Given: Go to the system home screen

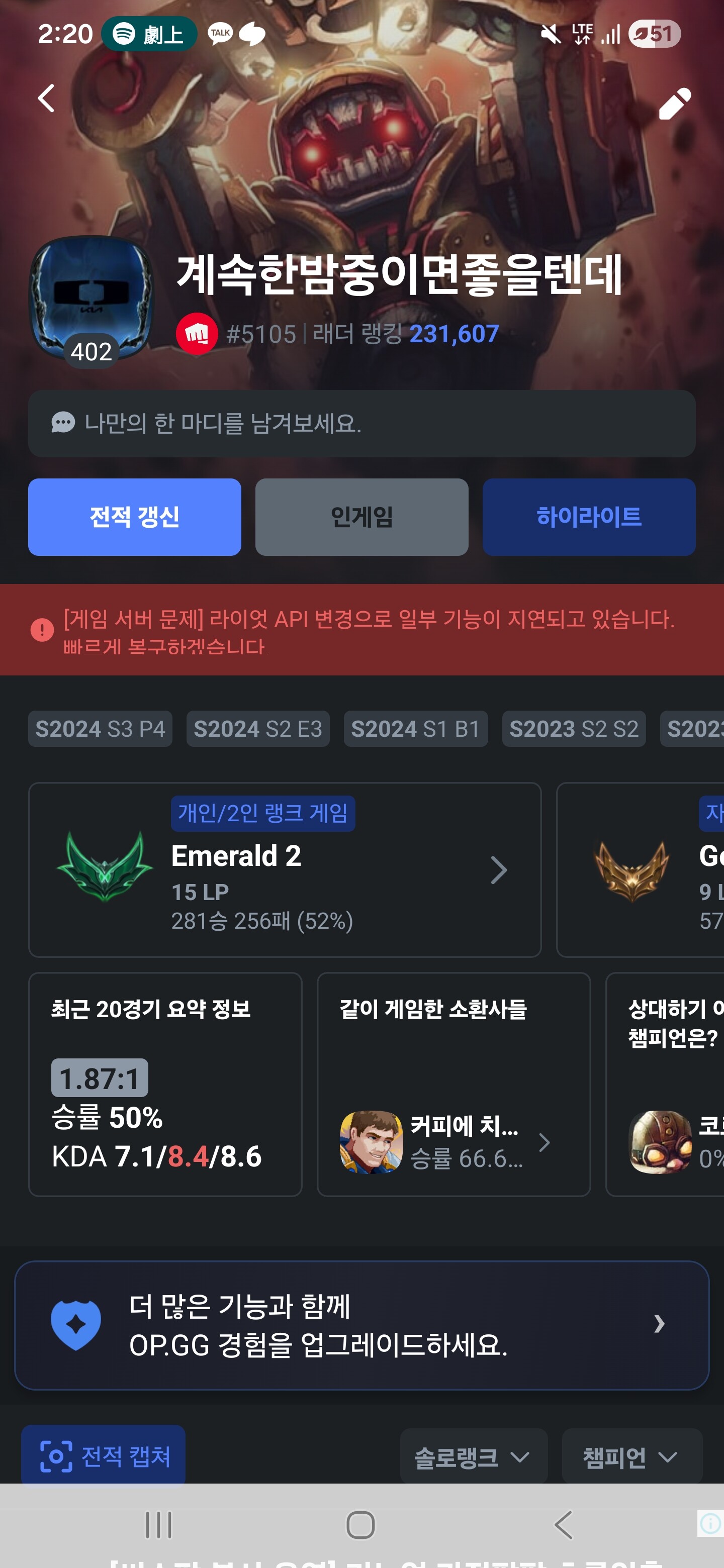Looking at the screenshot, I should coord(360,1524).
